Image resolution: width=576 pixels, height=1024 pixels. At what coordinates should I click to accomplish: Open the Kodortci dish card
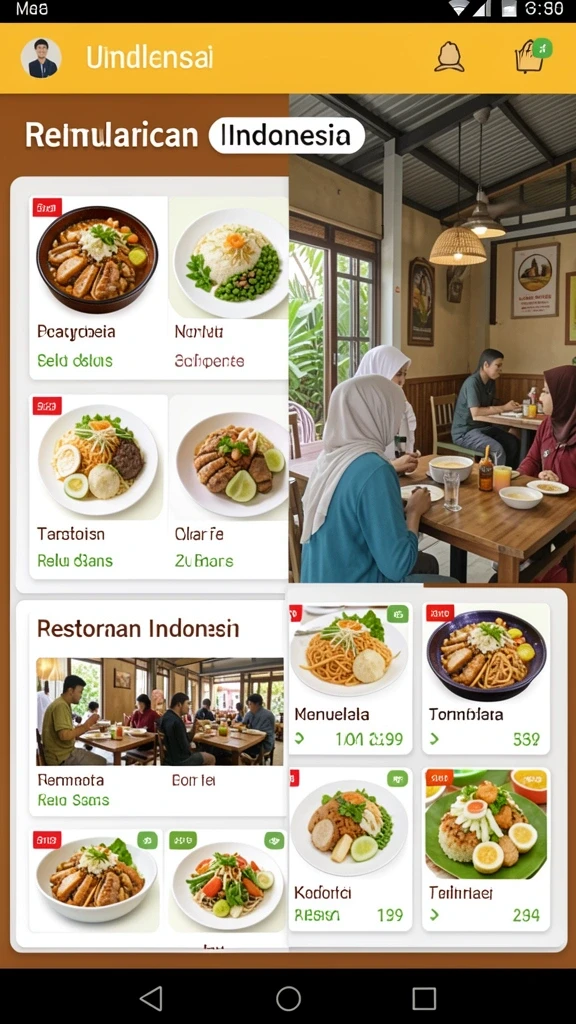[350, 849]
